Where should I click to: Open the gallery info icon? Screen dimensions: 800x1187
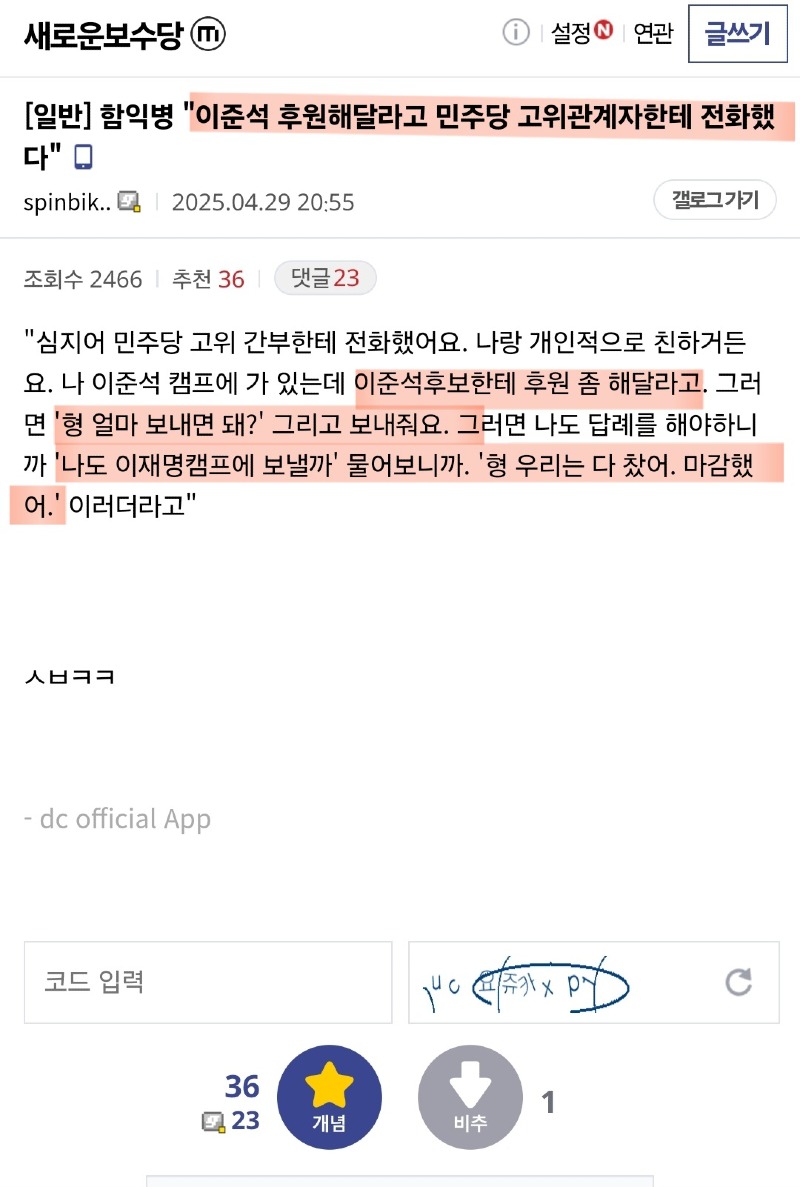516,33
